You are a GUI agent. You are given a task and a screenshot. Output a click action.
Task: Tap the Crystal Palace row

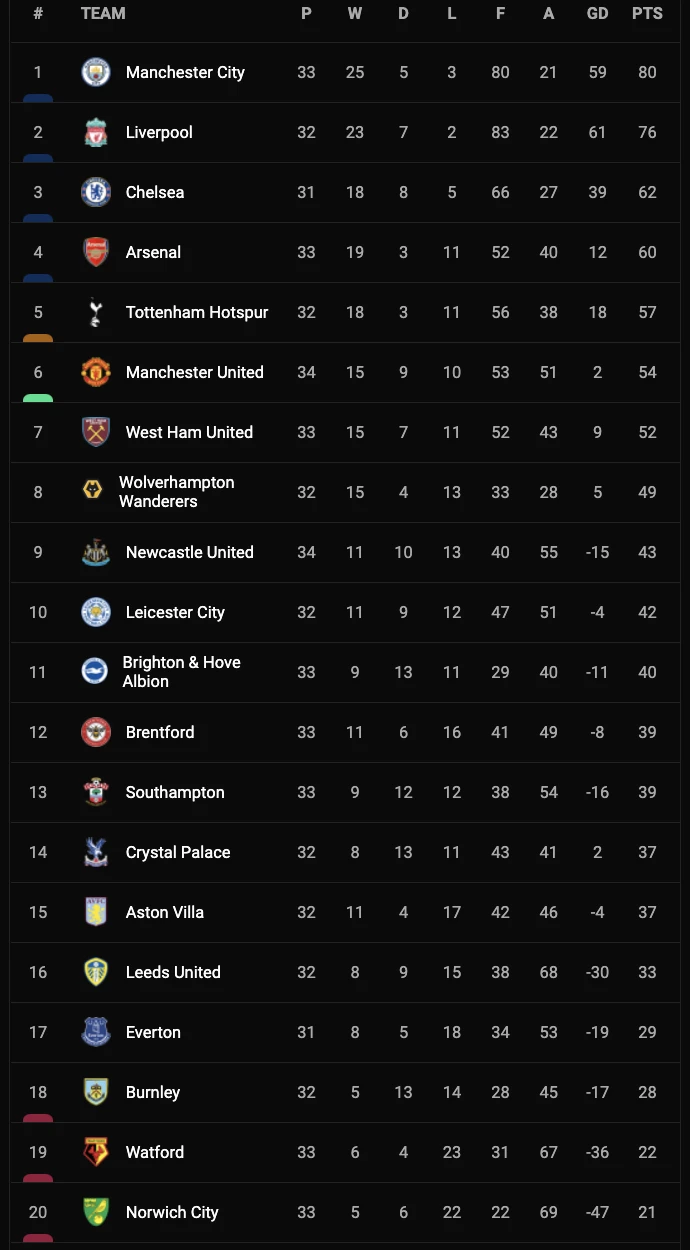tap(178, 852)
